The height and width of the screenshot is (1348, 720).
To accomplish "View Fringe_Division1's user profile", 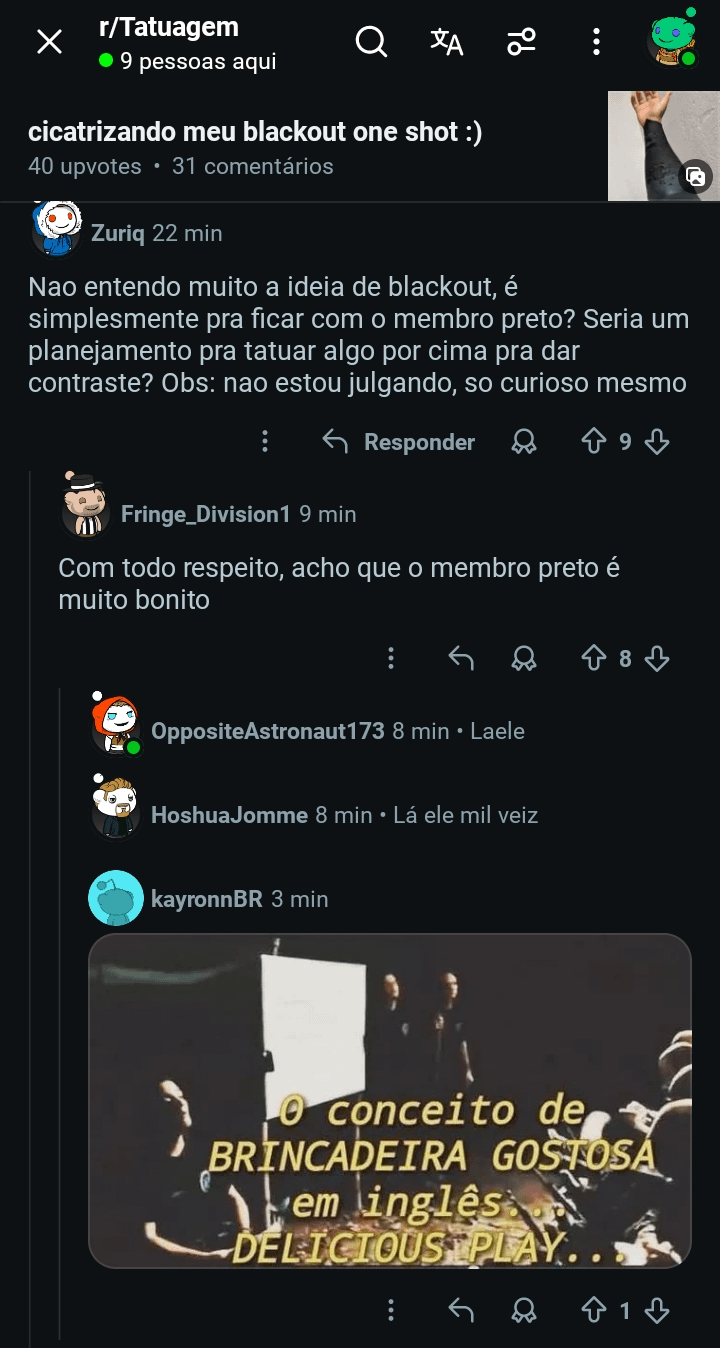I will click(x=205, y=514).
